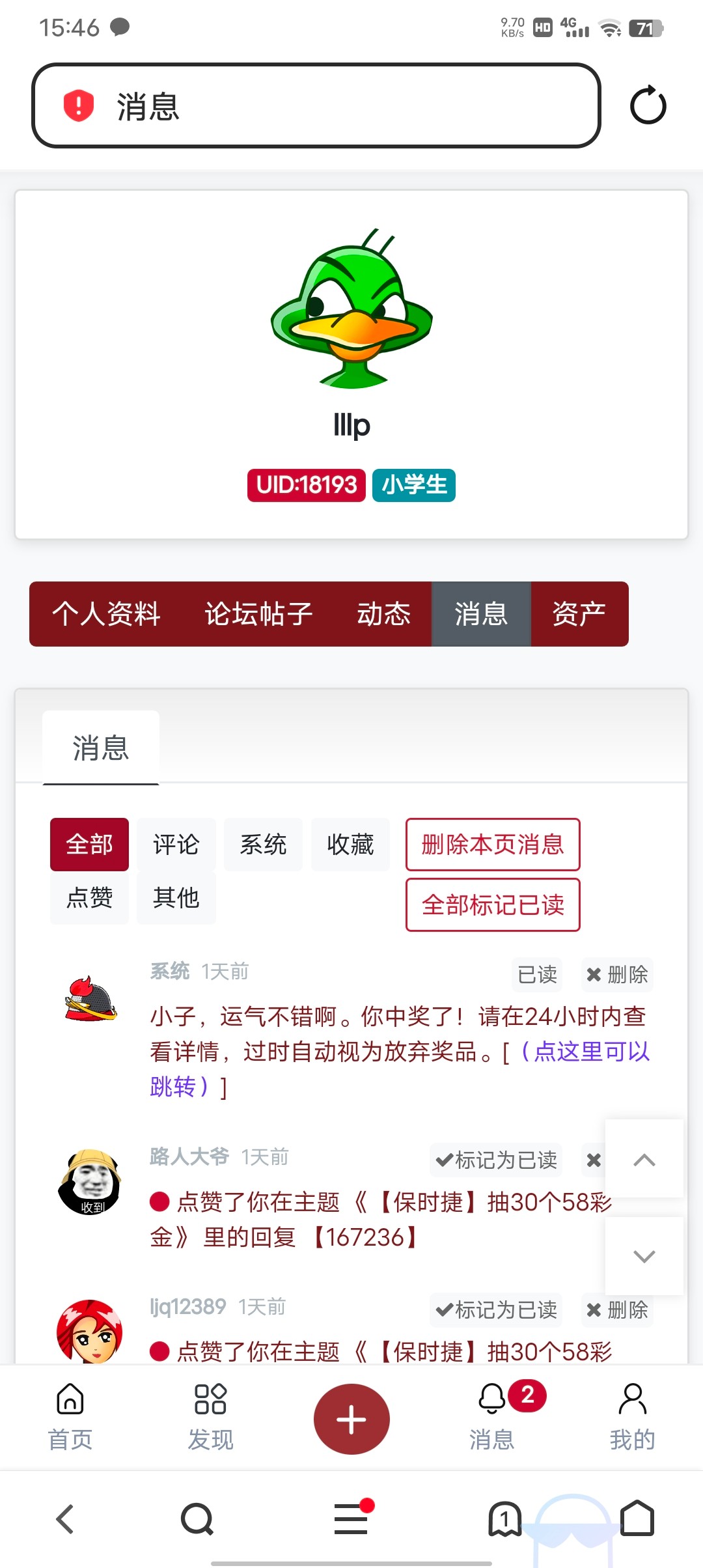
Task: Tap 删除本页消息 button
Action: [493, 845]
